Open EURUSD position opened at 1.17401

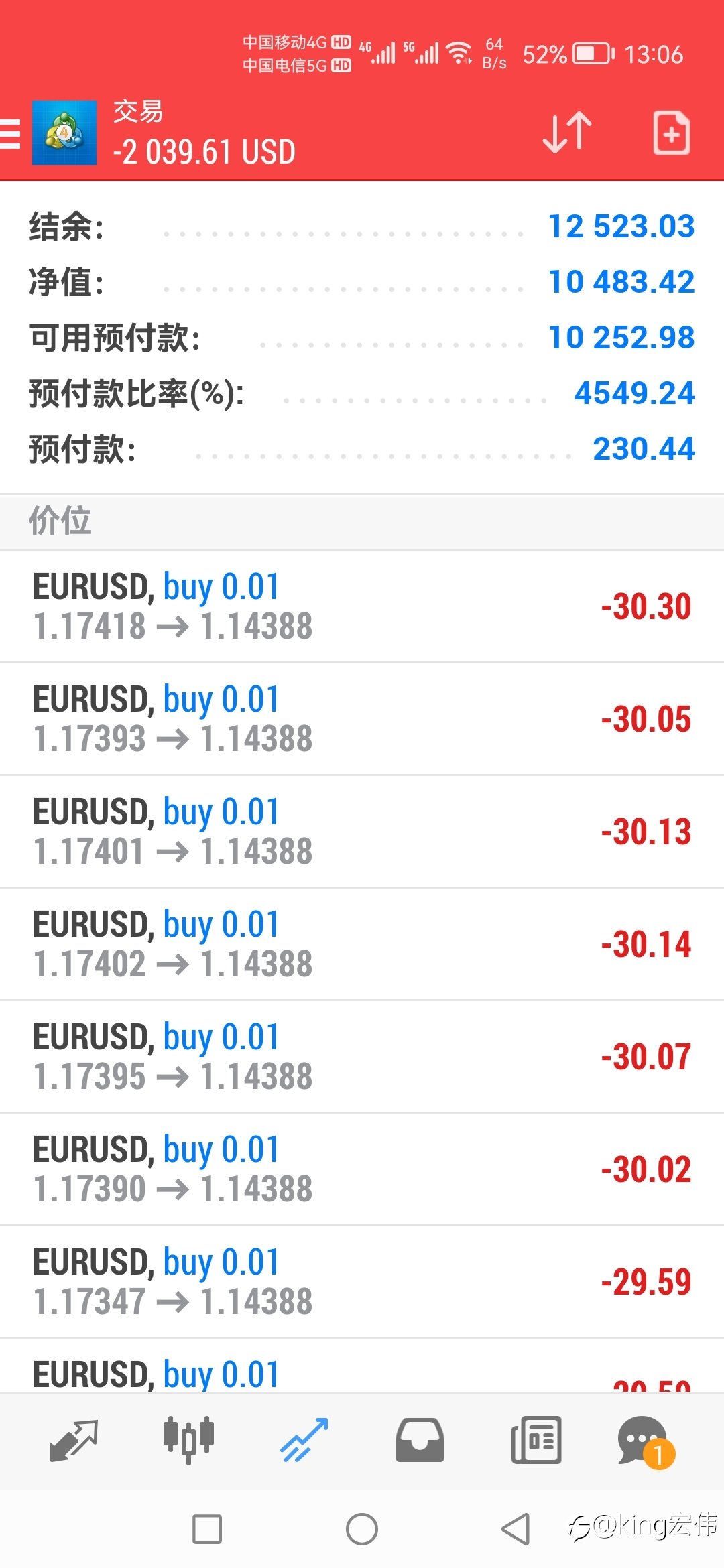(362, 832)
